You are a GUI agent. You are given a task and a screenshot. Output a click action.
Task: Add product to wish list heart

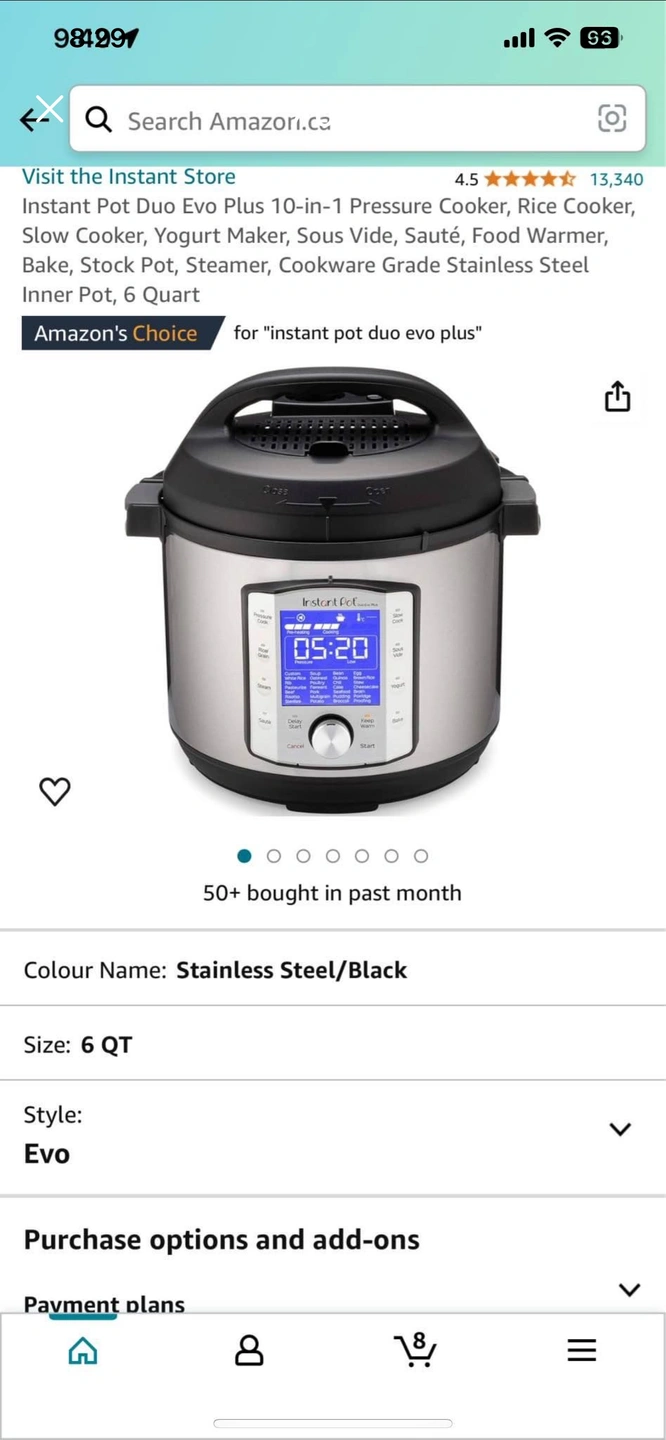(55, 791)
